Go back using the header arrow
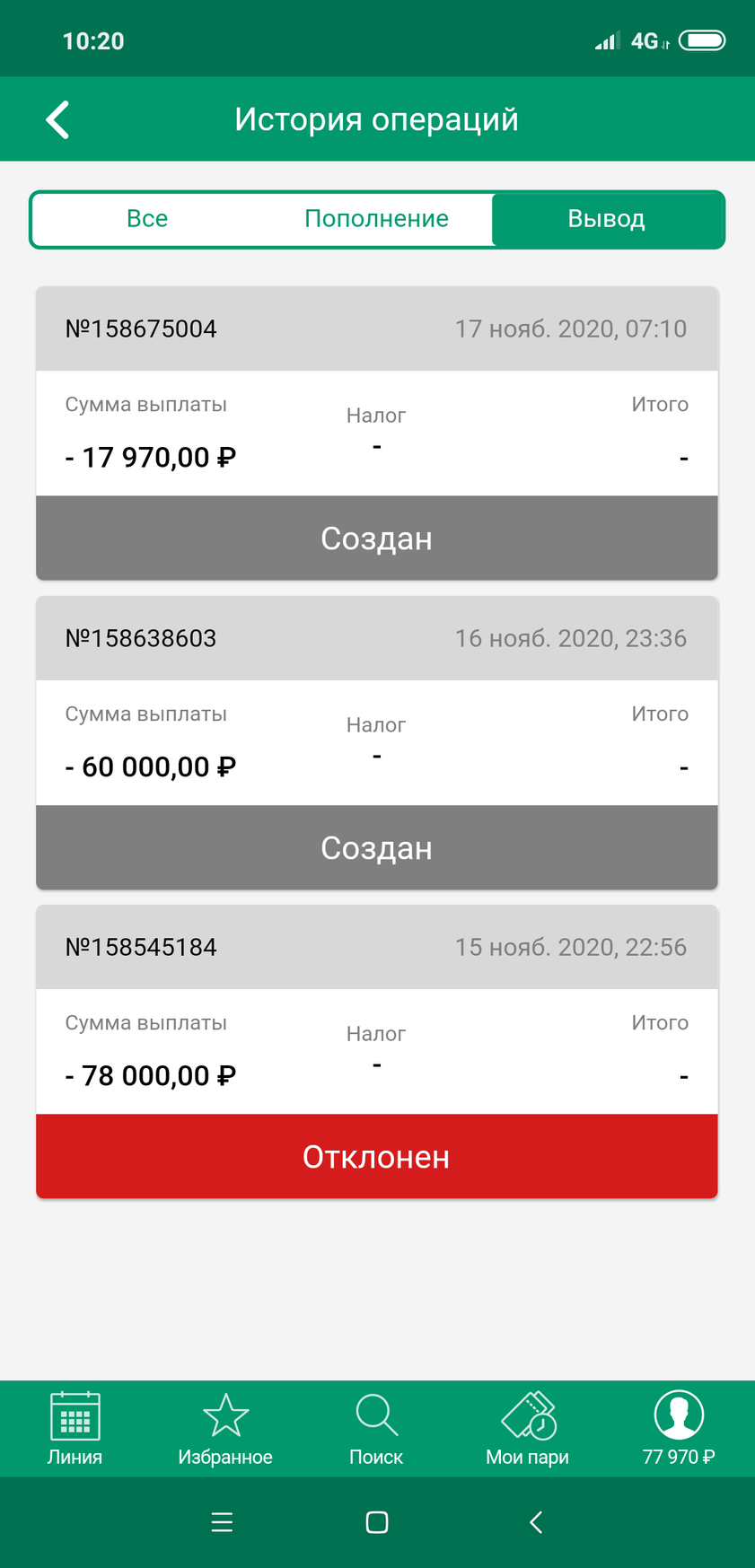This screenshot has height=1568, width=755. 57,119
